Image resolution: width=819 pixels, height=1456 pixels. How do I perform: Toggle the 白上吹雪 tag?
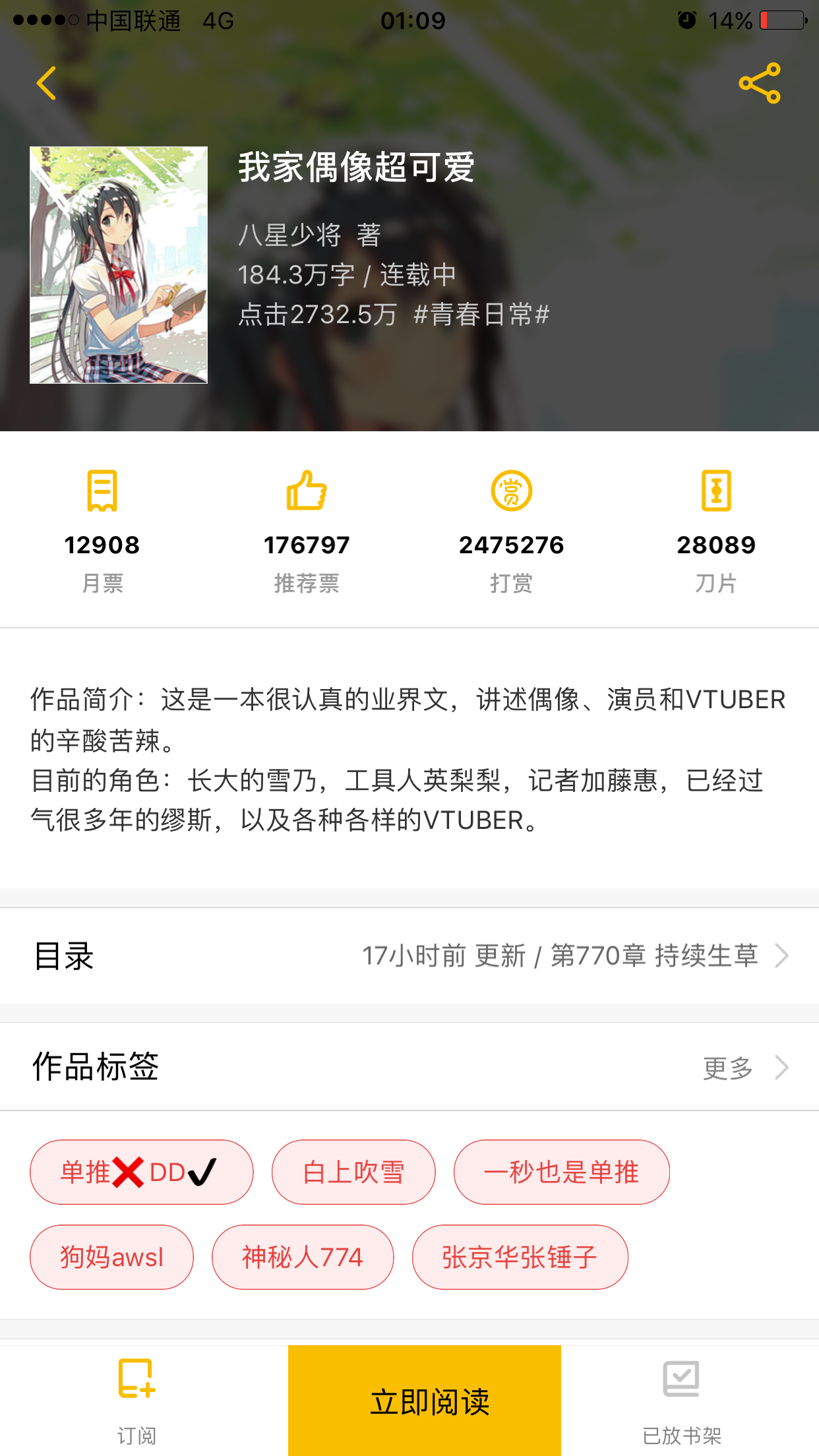tap(353, 1172)
